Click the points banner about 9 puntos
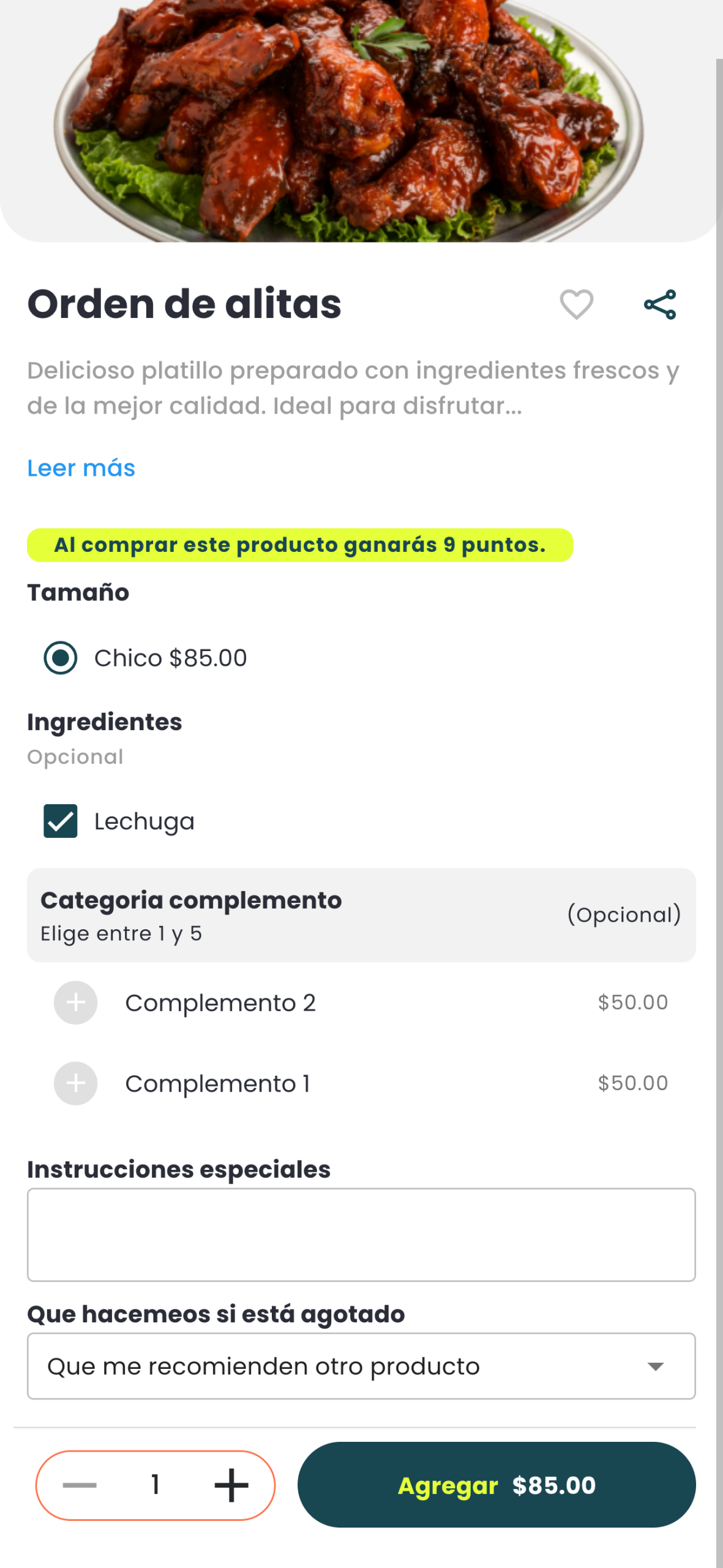The image size is (723, 1568). (x=299, y=544)
